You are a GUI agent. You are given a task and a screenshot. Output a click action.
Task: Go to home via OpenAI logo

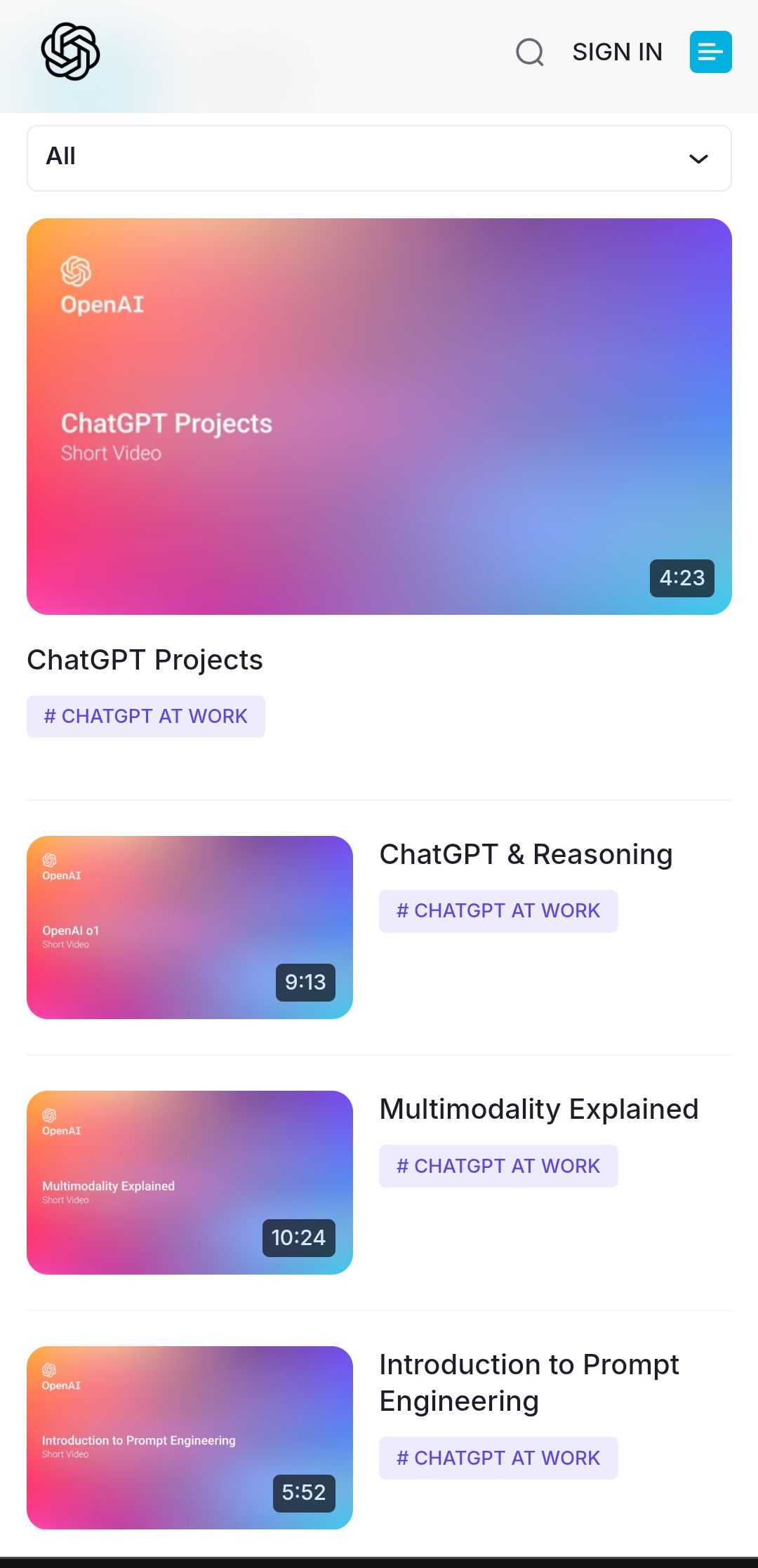pos(70,52)
